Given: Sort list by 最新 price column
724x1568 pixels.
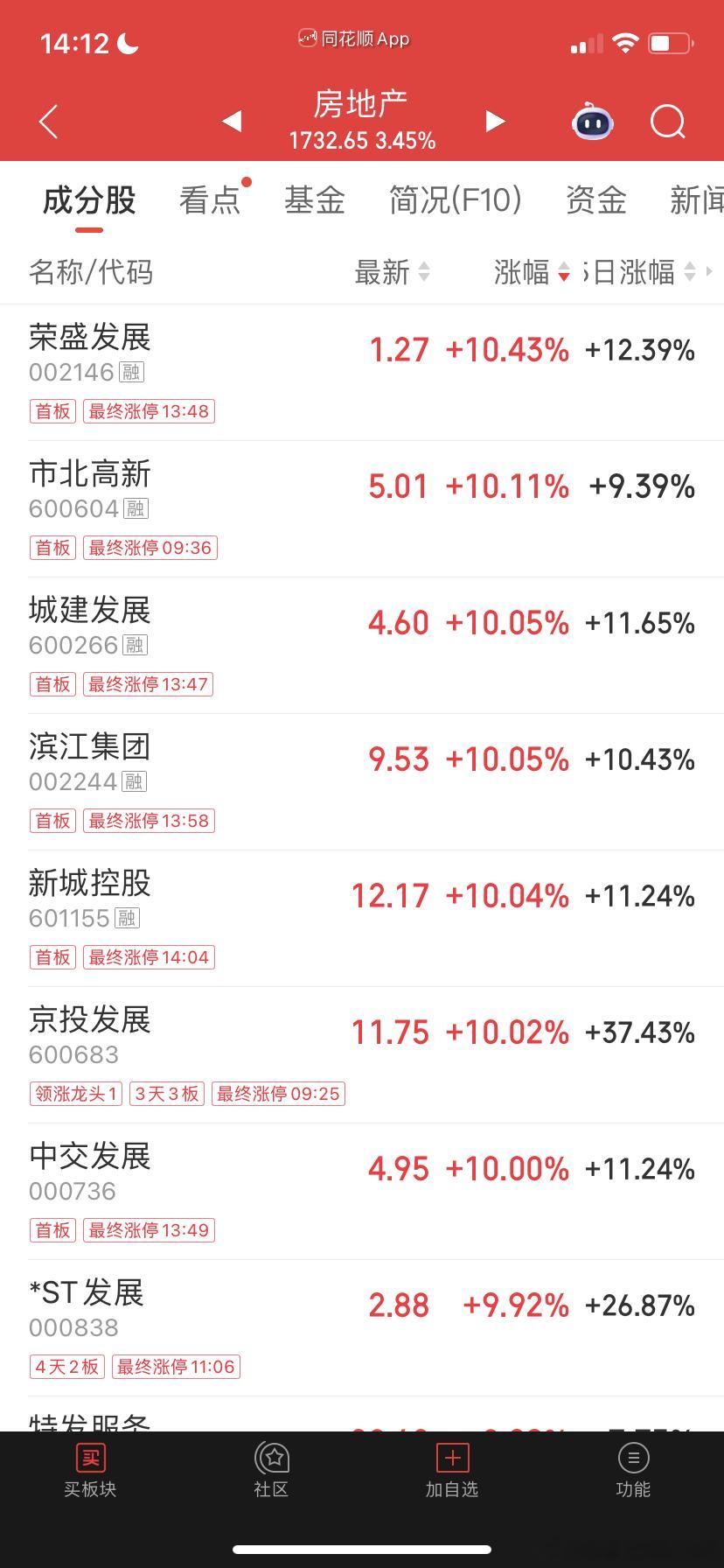Looking at the screenshot, I should (x=393, y=272).
